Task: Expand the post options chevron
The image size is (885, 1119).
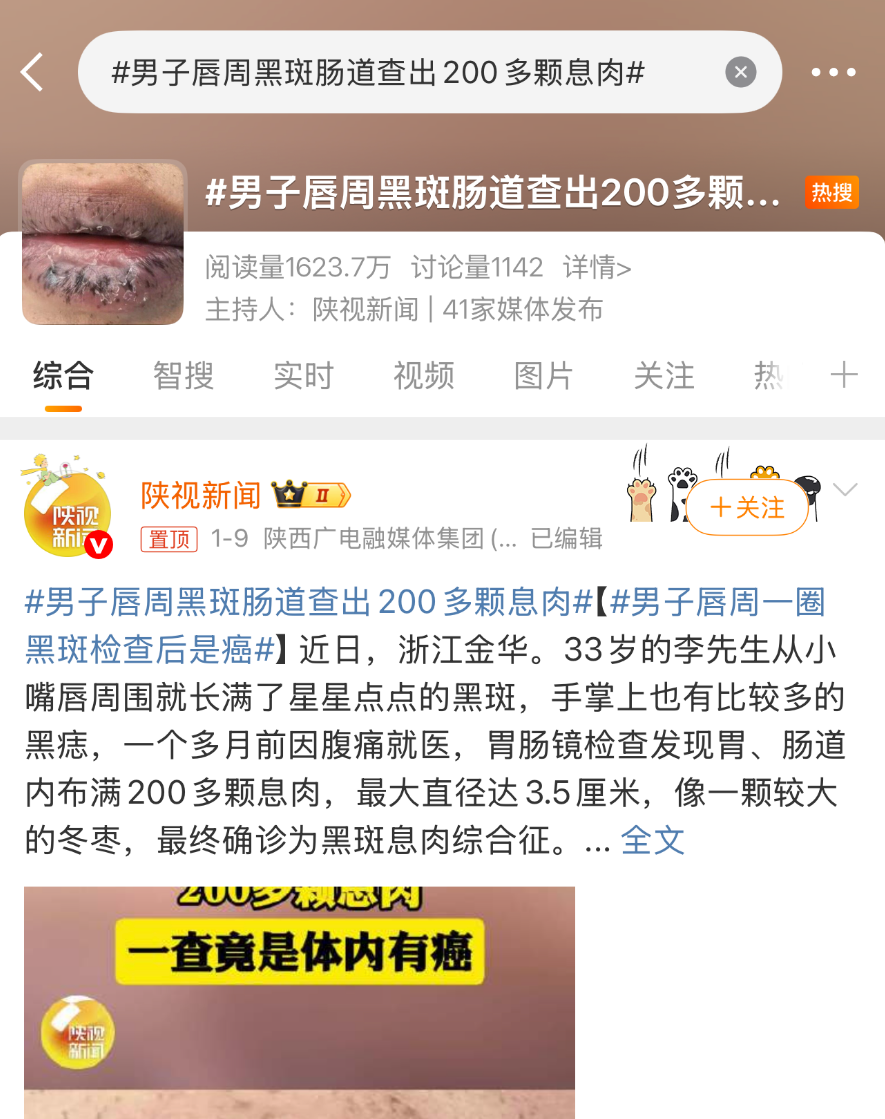Action: coord(846,490)
